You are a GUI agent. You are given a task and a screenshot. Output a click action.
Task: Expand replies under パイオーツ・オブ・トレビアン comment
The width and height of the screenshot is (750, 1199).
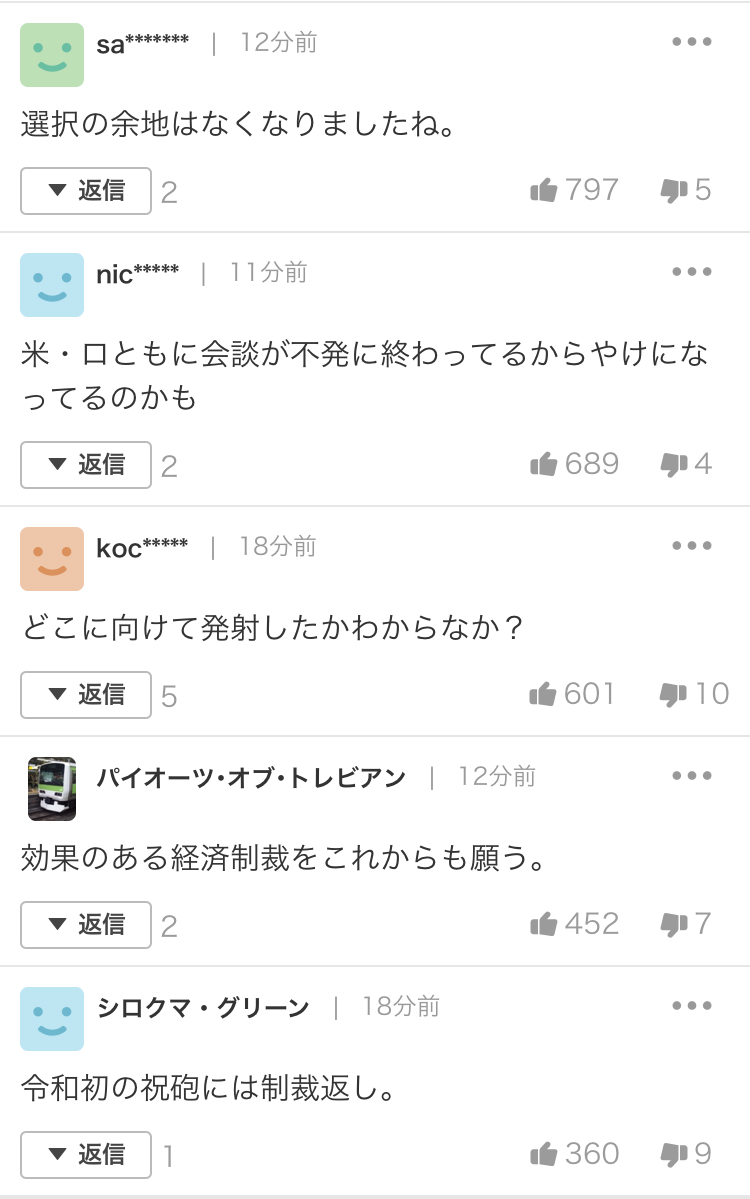pos(86,925)
